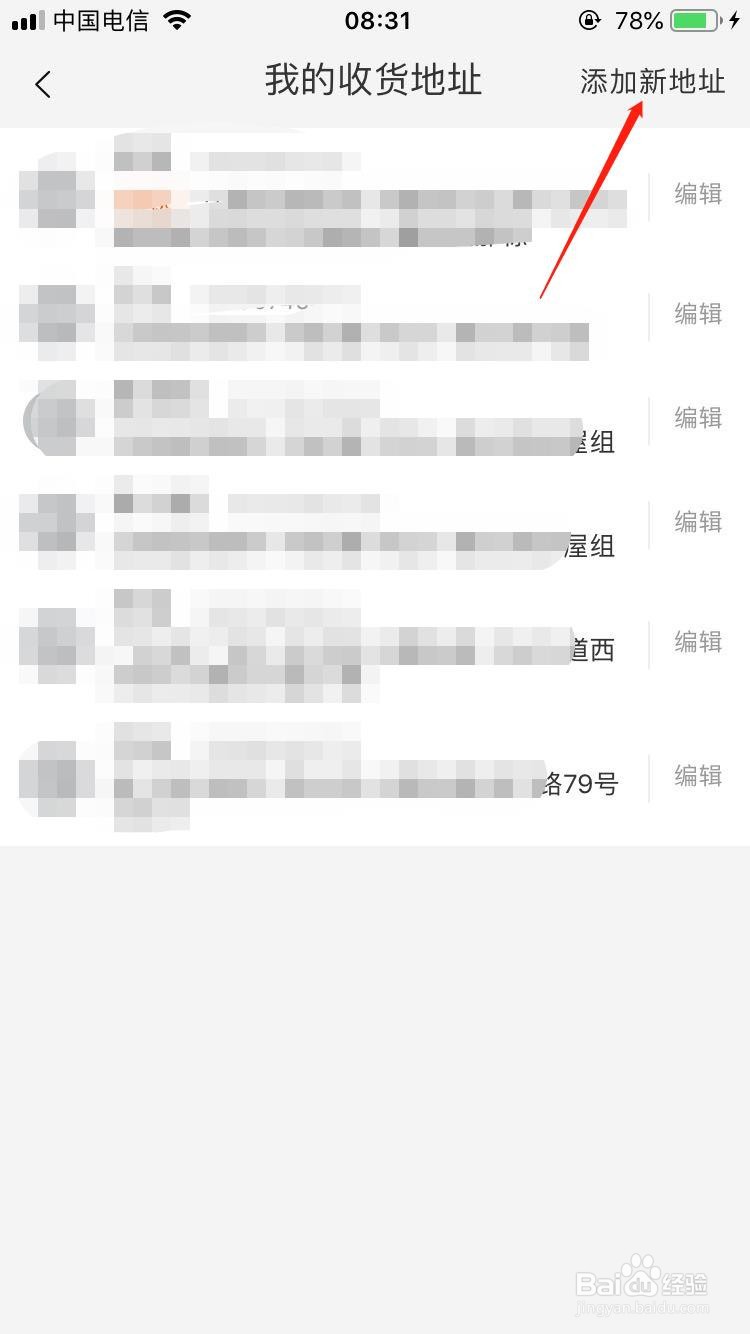Image resolution: width=750 pixels, height=1334 pixels.
Task: Tap 编辑 on the first address
Action: pyautogui.click(x=697, y=194)
